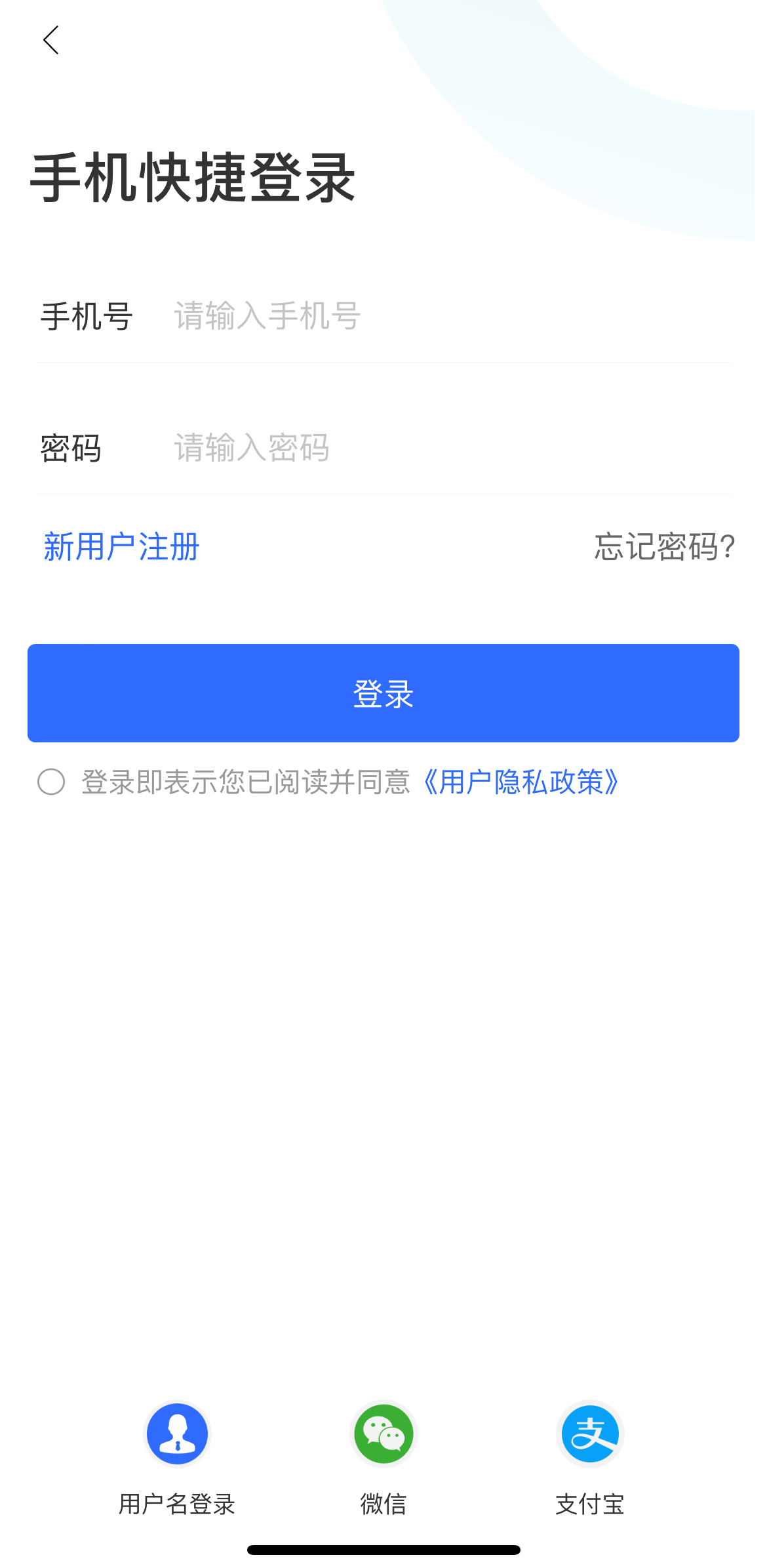The width and height of the screenshot is (767, 1568).
Task: Tap the home indicator bar at bottom
Action: click(x=383, y=1550)
